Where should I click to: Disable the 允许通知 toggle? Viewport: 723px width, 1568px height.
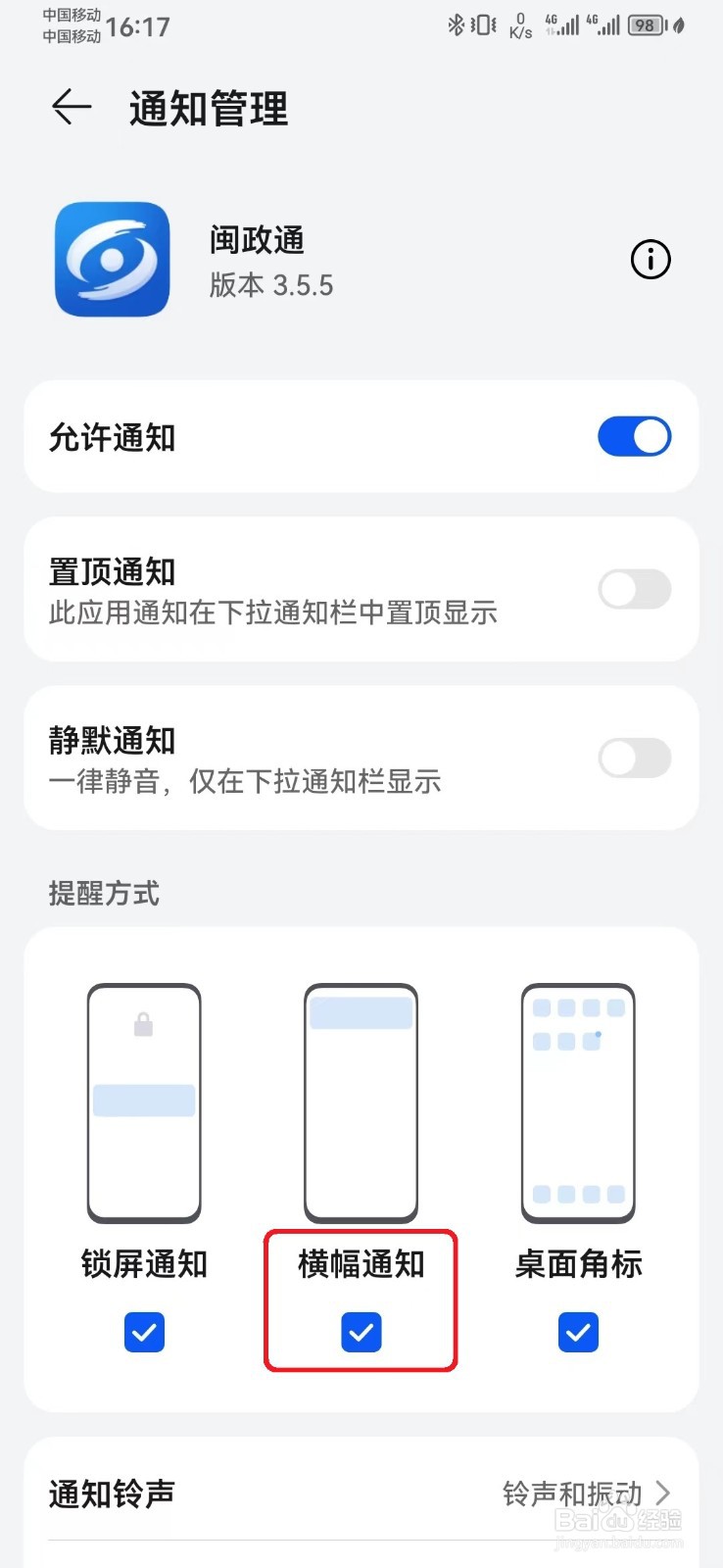coord(634,437)
